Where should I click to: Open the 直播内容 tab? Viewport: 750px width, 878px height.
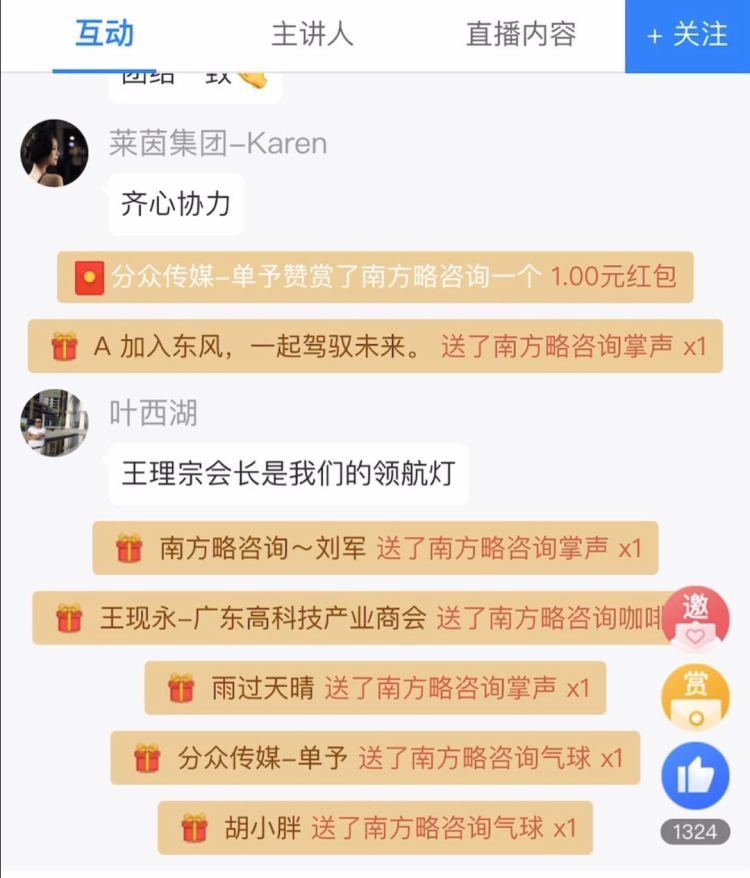[520, 35]
